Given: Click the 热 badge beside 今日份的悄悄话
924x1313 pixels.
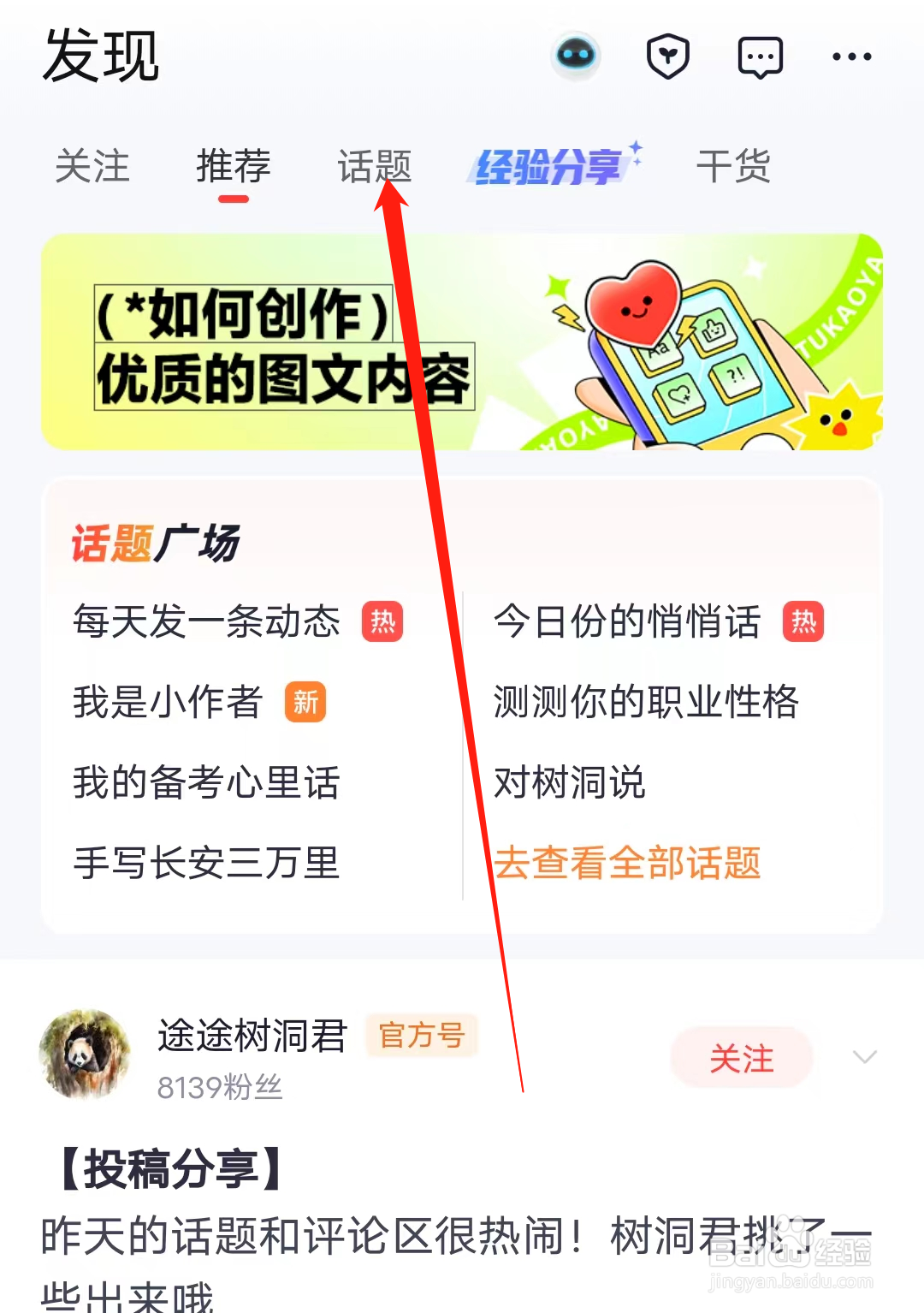Looking at the screenshot, I should click(x=803, y=624).
